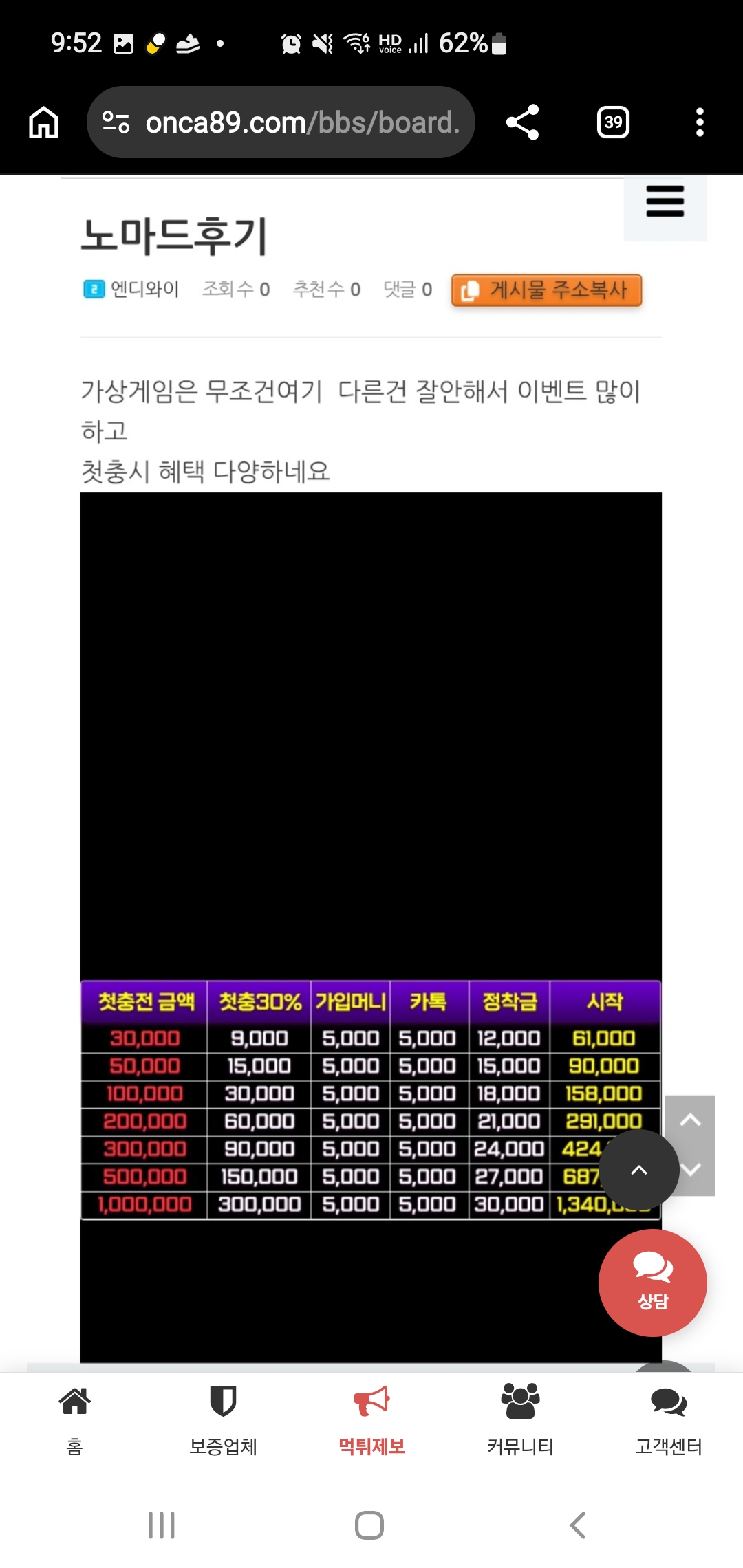This screenshot has height=1568, width=743.
Task: Share this page from the browser
Action: 523,122
